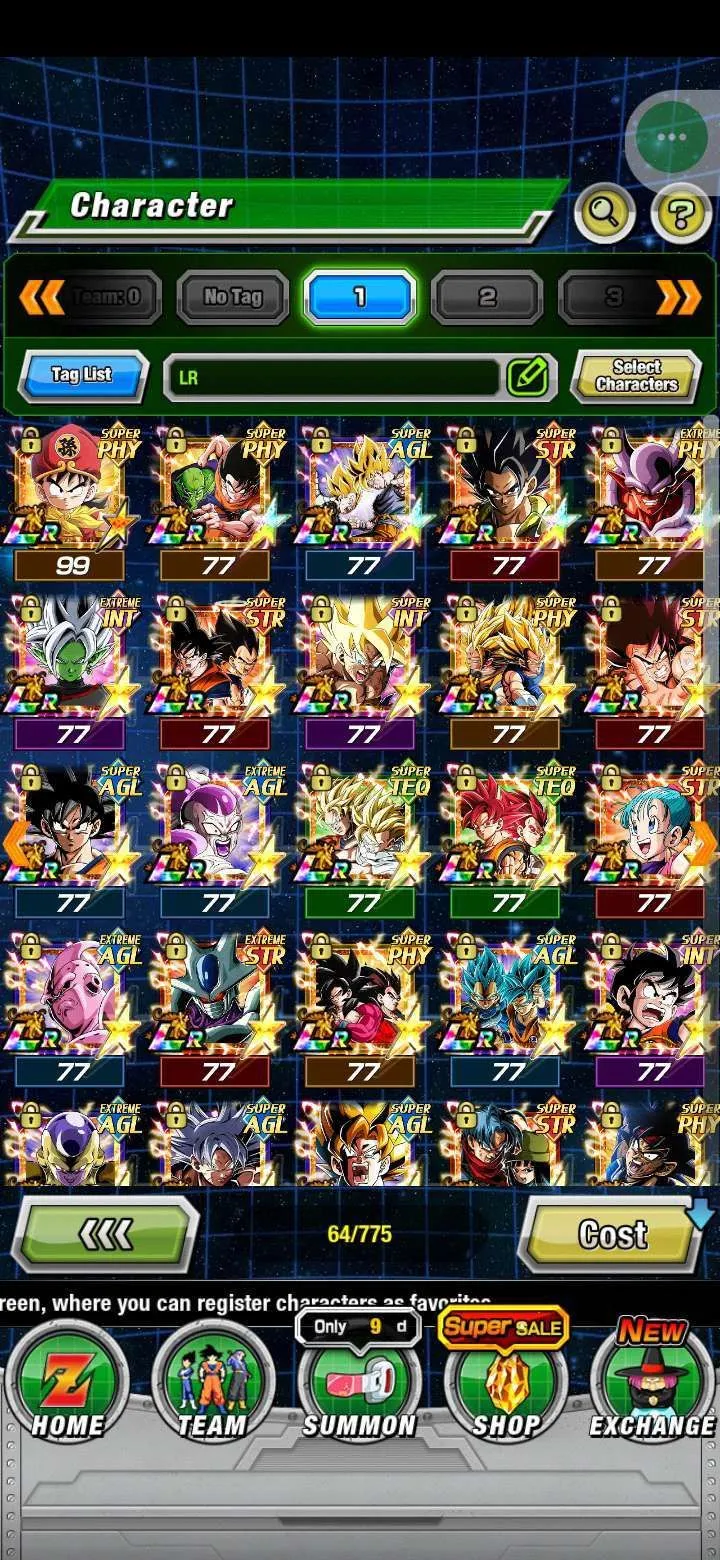Open the floating three-dots bubble

(x=671, y=137)
